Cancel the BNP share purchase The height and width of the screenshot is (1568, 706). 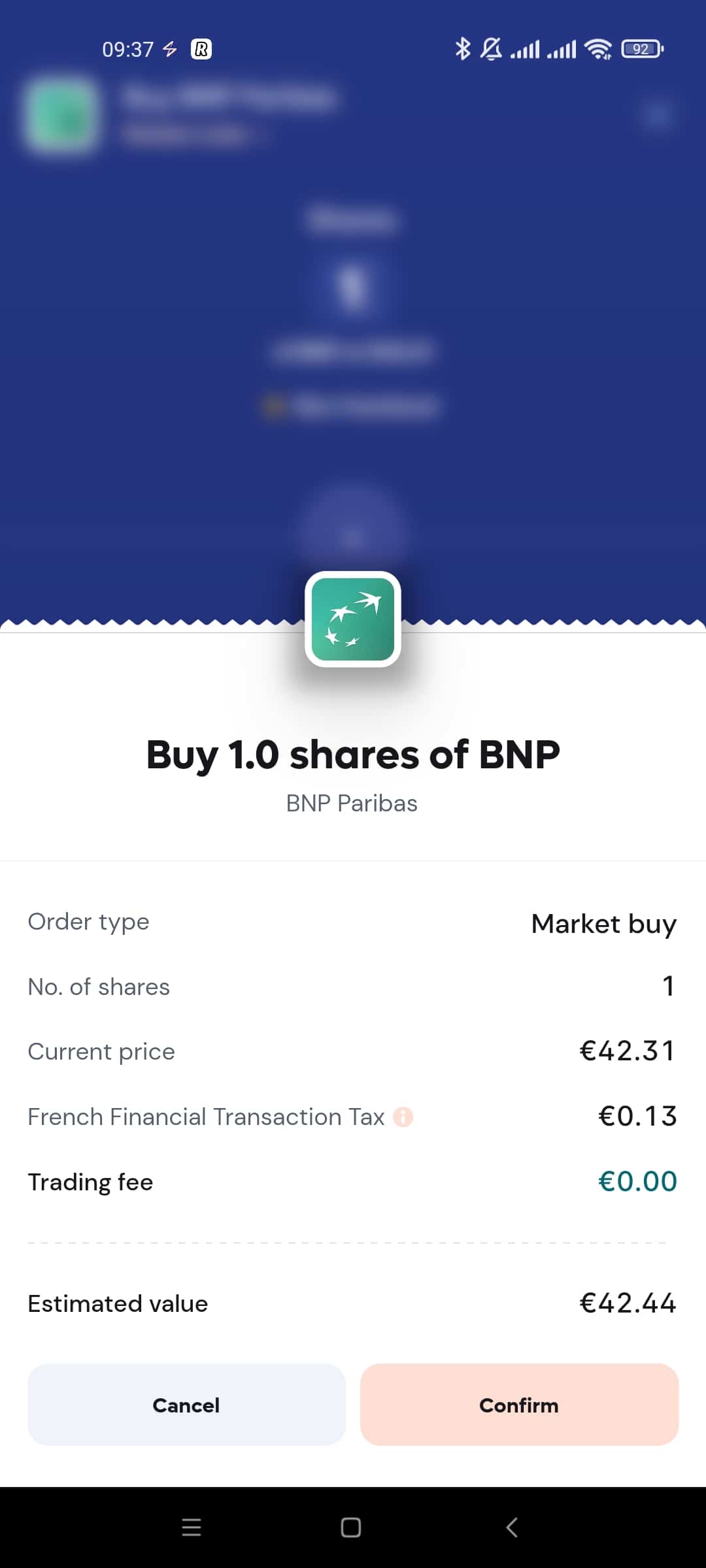click(x=185, y=1405)
